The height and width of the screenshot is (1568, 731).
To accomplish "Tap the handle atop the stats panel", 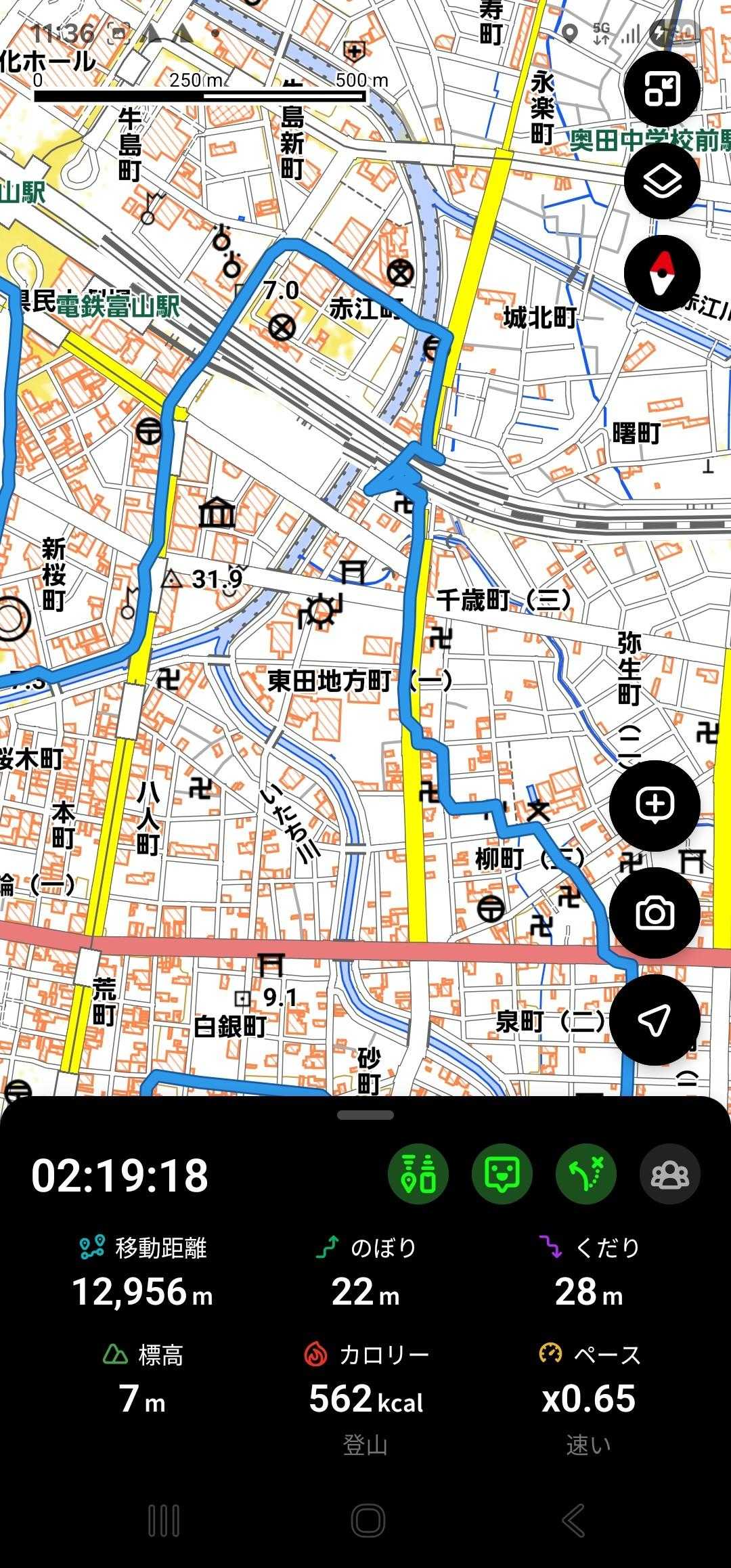I will click(x=365, y=1115).
